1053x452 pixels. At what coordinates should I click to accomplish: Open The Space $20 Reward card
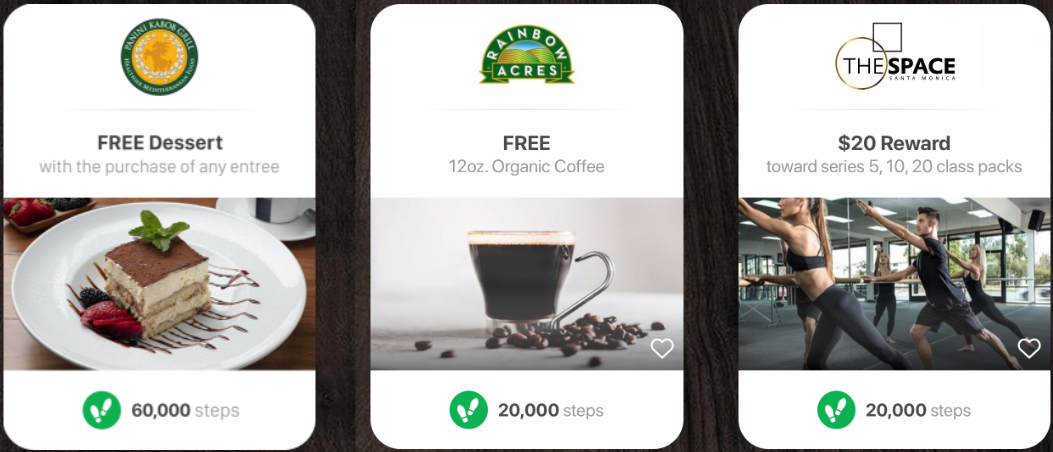[x=894, y=150]
